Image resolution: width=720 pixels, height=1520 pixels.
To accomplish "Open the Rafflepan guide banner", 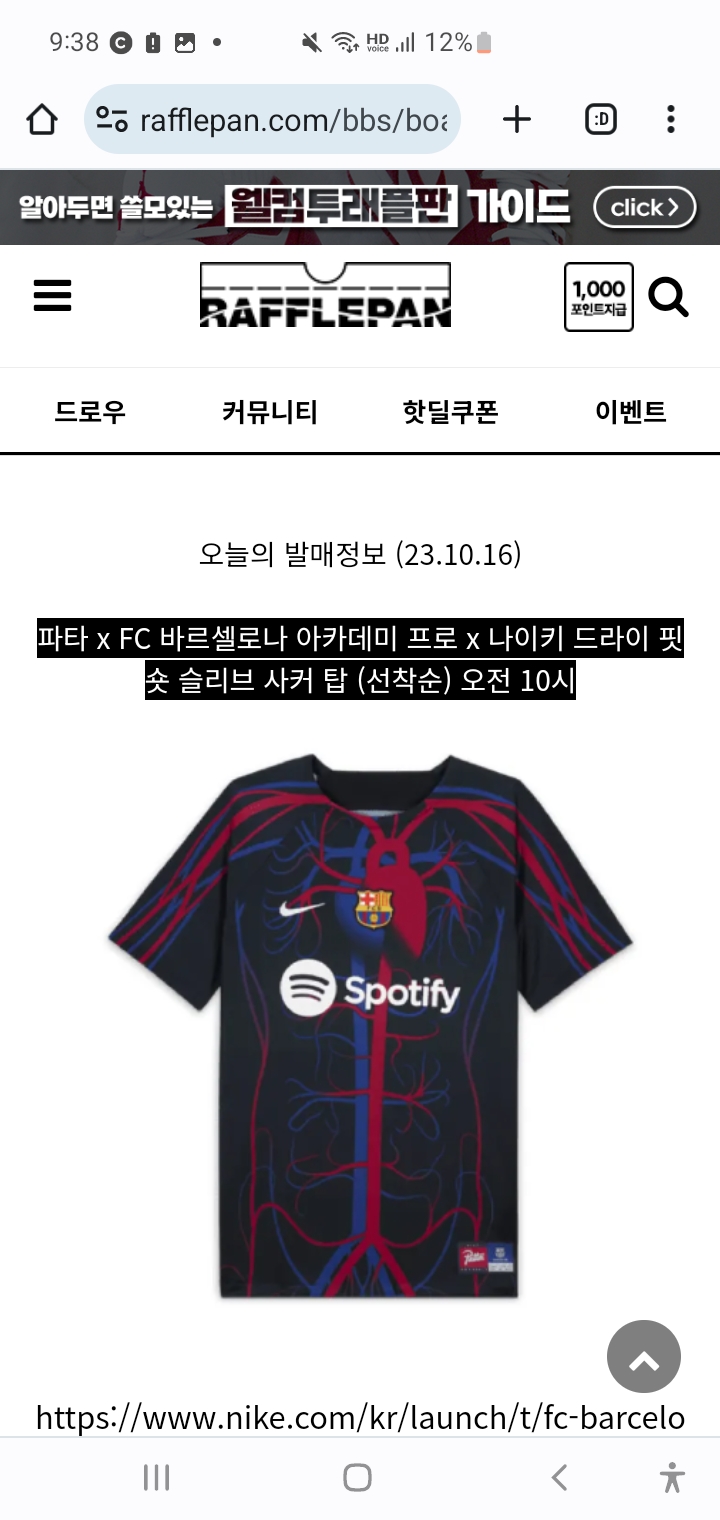I will pos(360,207).
